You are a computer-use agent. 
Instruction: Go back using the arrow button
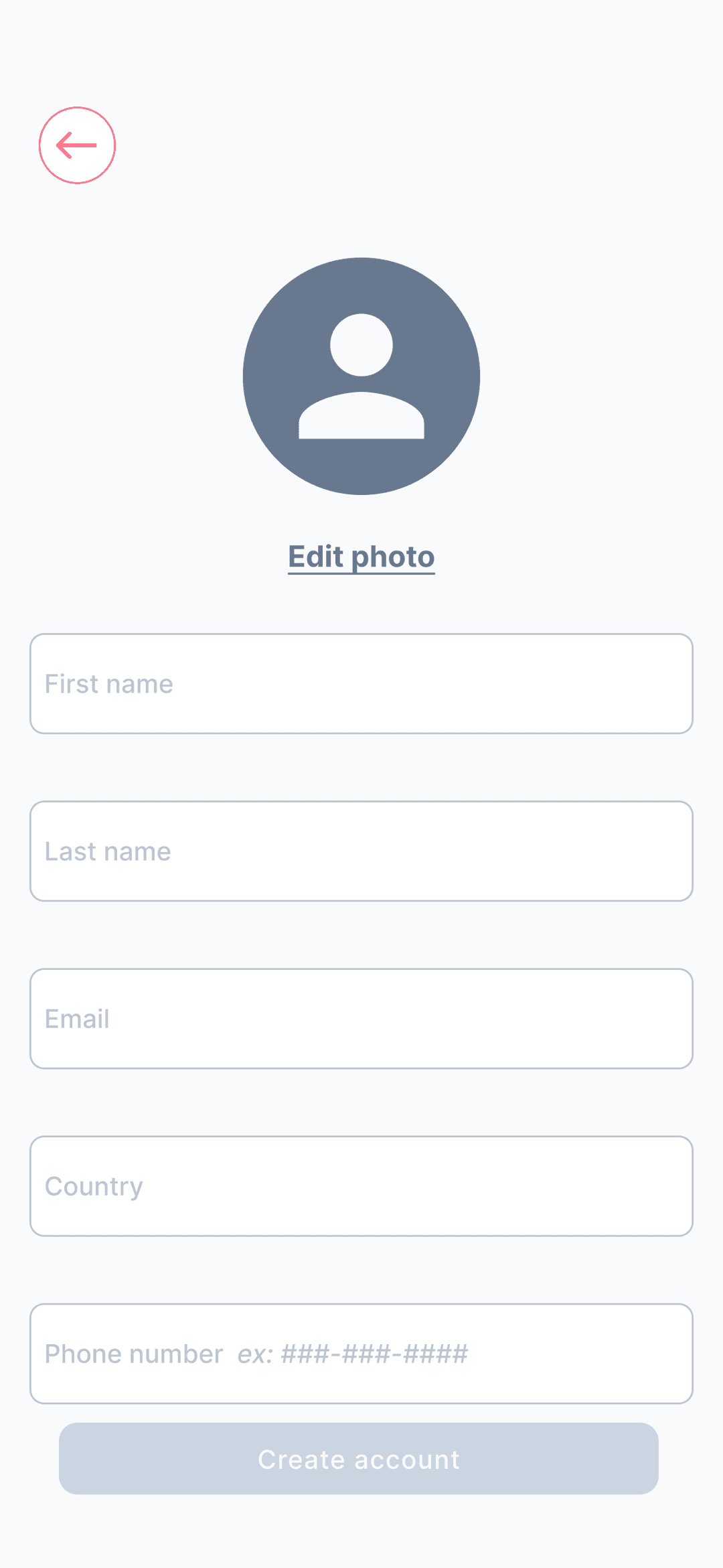77,145
